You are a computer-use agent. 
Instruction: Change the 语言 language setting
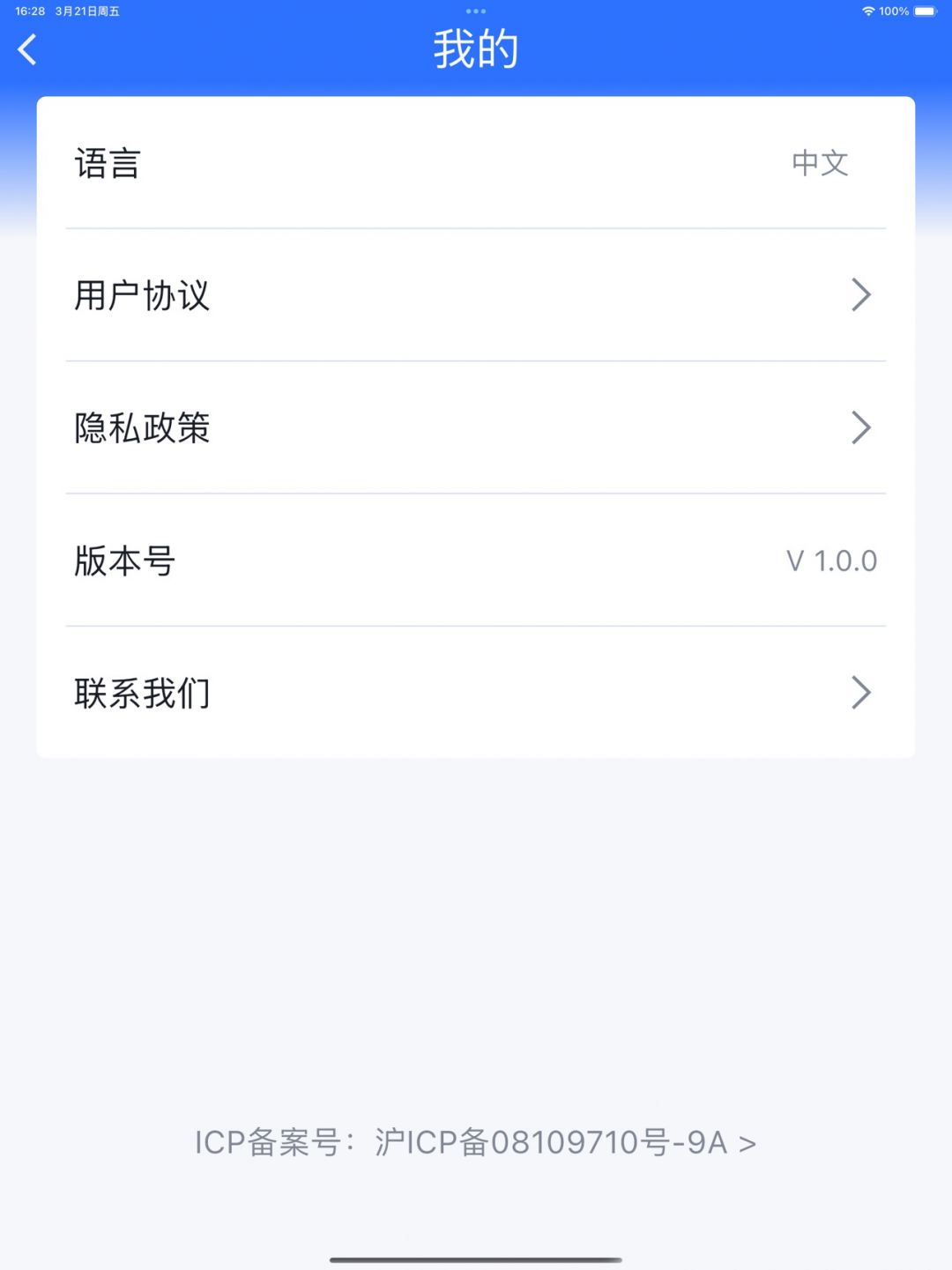click(x=475, y=164)
